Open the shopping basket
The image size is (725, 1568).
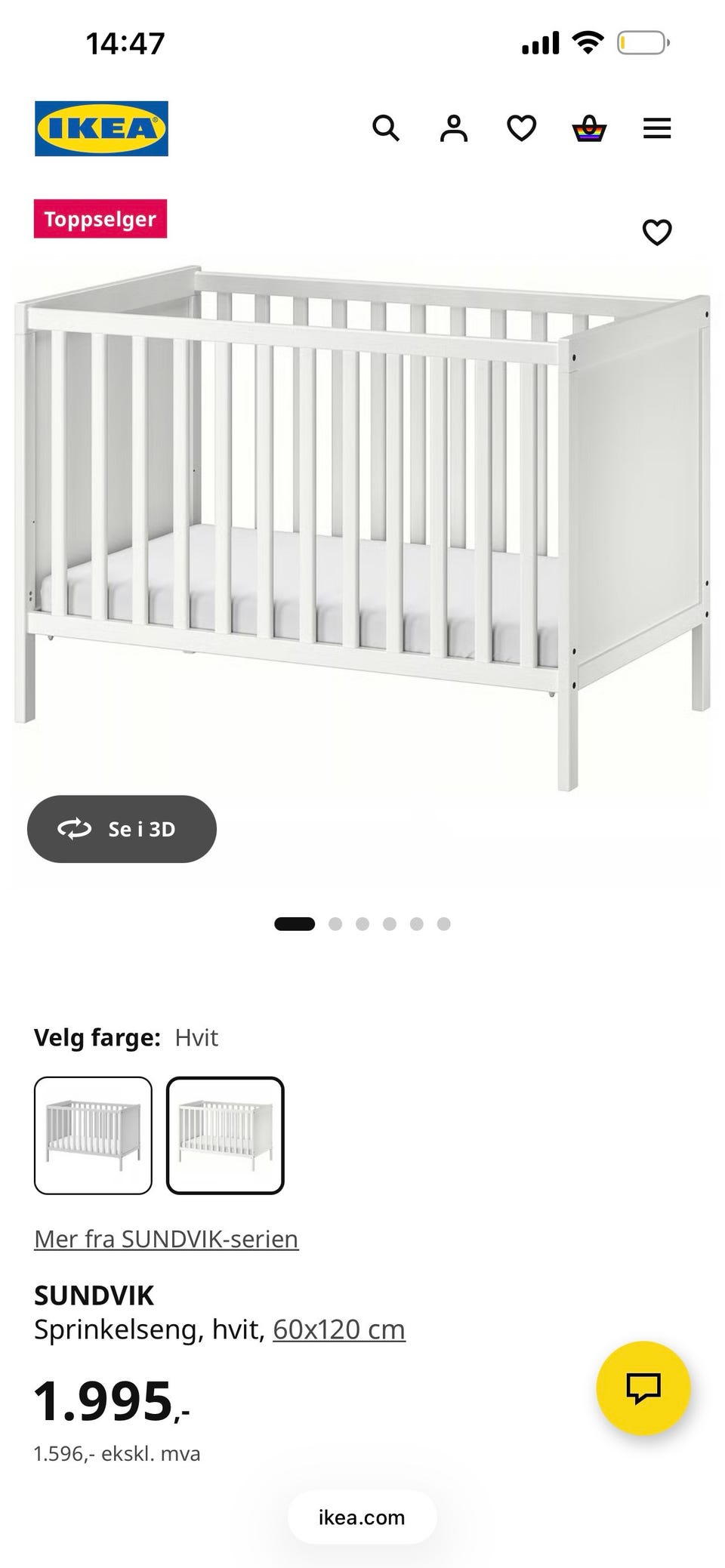(x=589, y=128)
